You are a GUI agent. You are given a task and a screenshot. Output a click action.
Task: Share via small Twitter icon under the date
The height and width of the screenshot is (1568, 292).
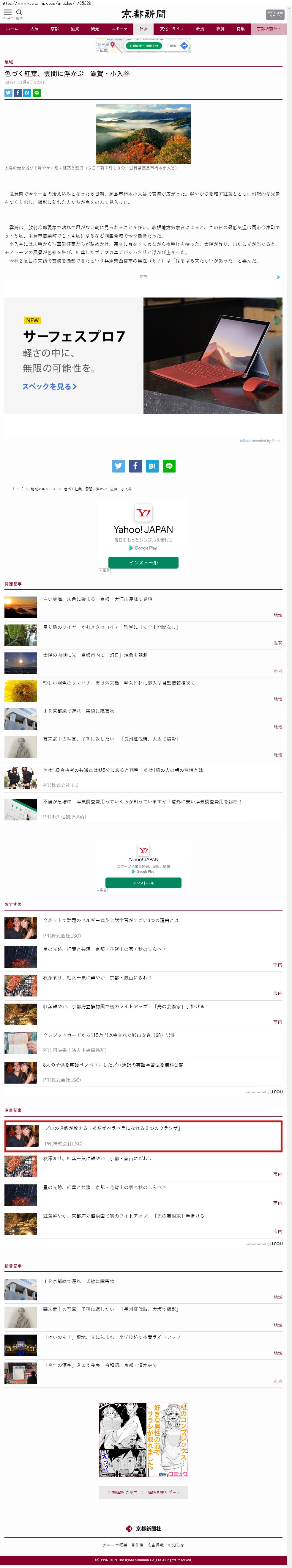point(9,93)
